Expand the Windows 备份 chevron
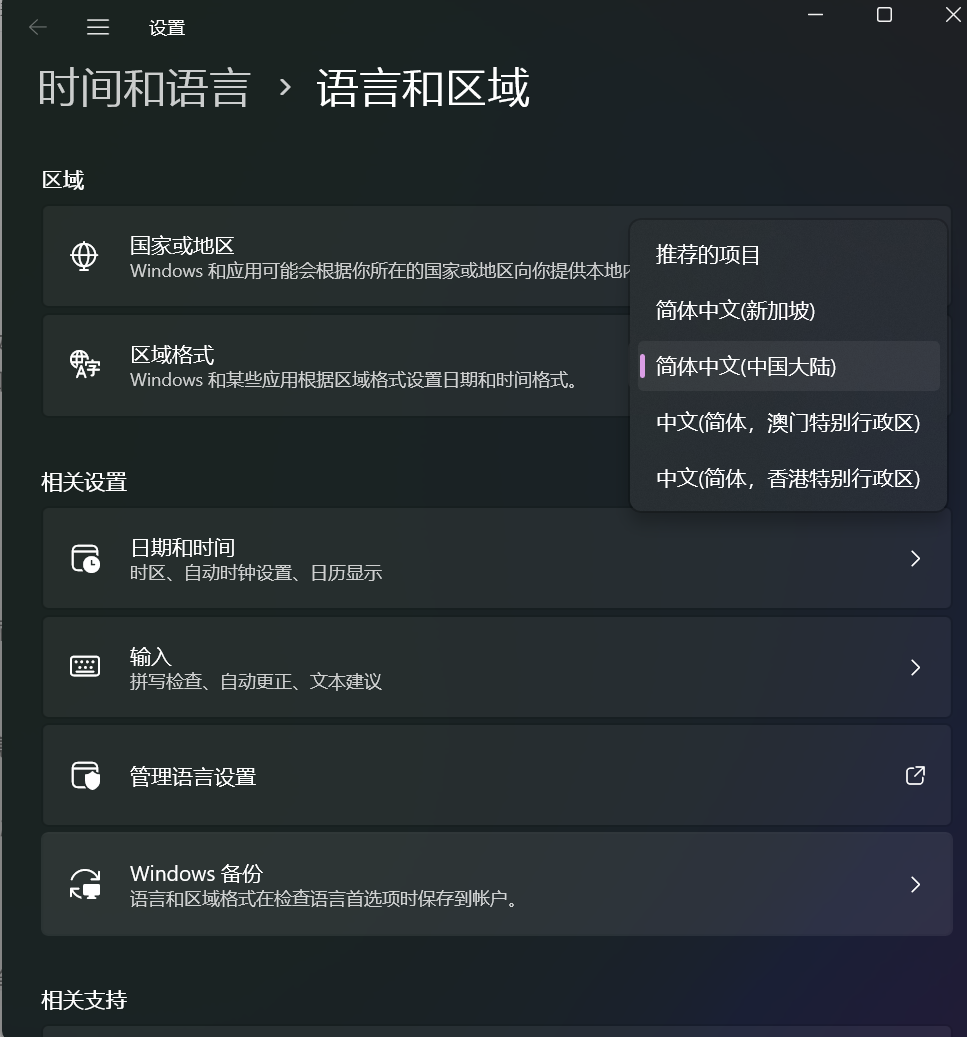This screenshot has height=1037, width=967. (x=914, y=884)
